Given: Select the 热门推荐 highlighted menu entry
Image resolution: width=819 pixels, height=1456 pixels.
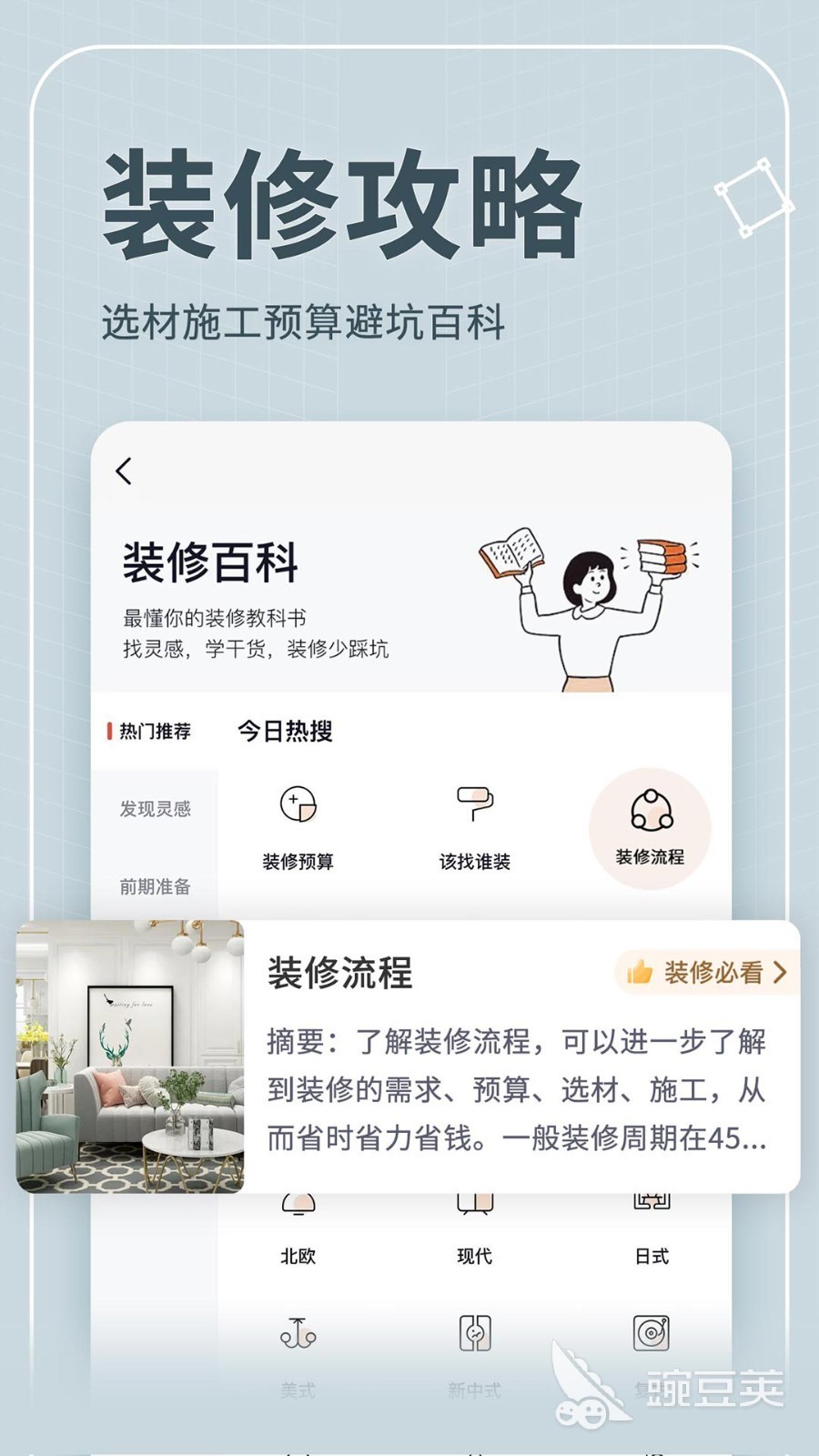Looking at the screenshot, I should [x=151, y=730].
